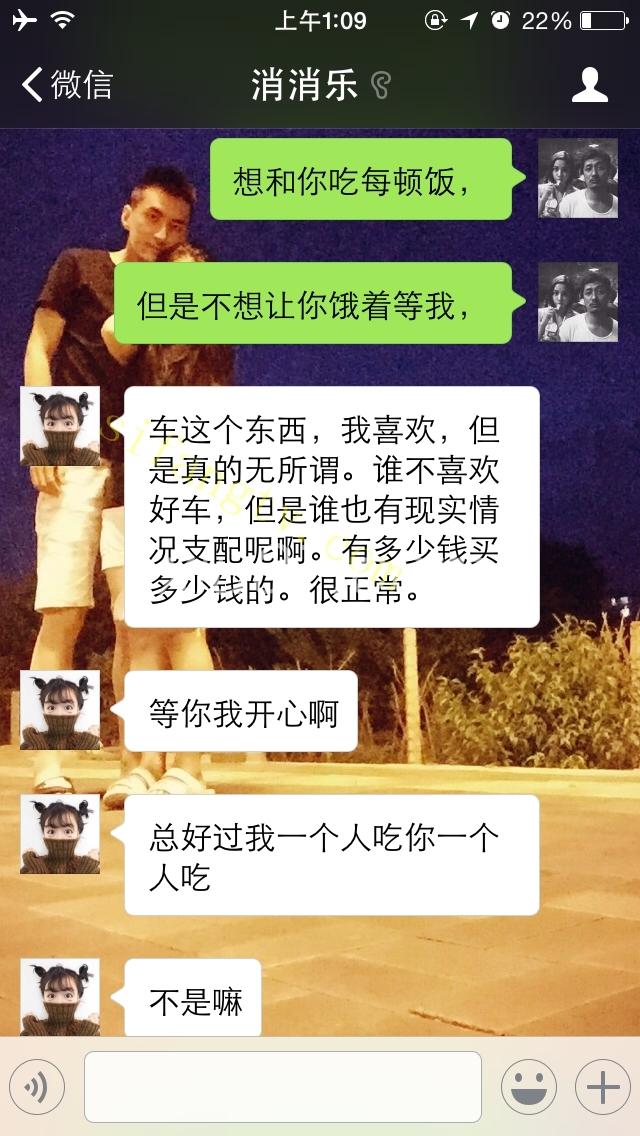The height and width of the screenshot is (1136, 640).
Task: Open the emoji sticker panel
Action: (x=528, y=1087)
